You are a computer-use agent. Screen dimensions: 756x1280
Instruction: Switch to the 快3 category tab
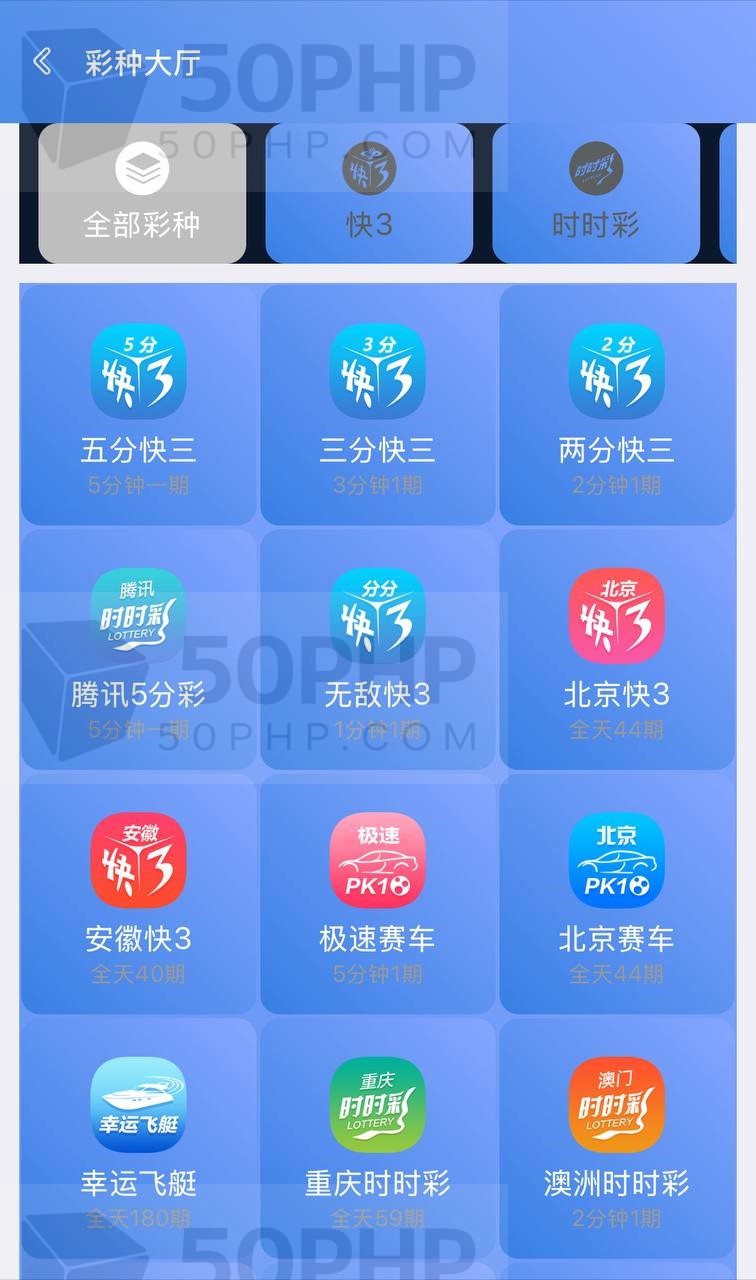[x=369, y=194]
